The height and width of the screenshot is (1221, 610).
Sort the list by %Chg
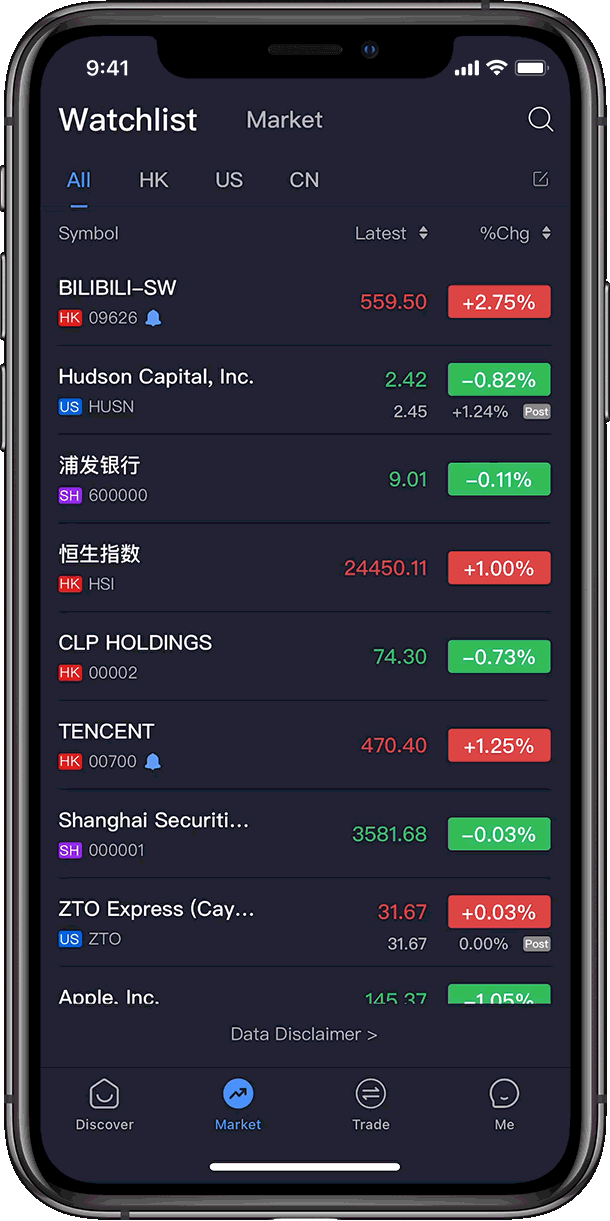point(515,233)
